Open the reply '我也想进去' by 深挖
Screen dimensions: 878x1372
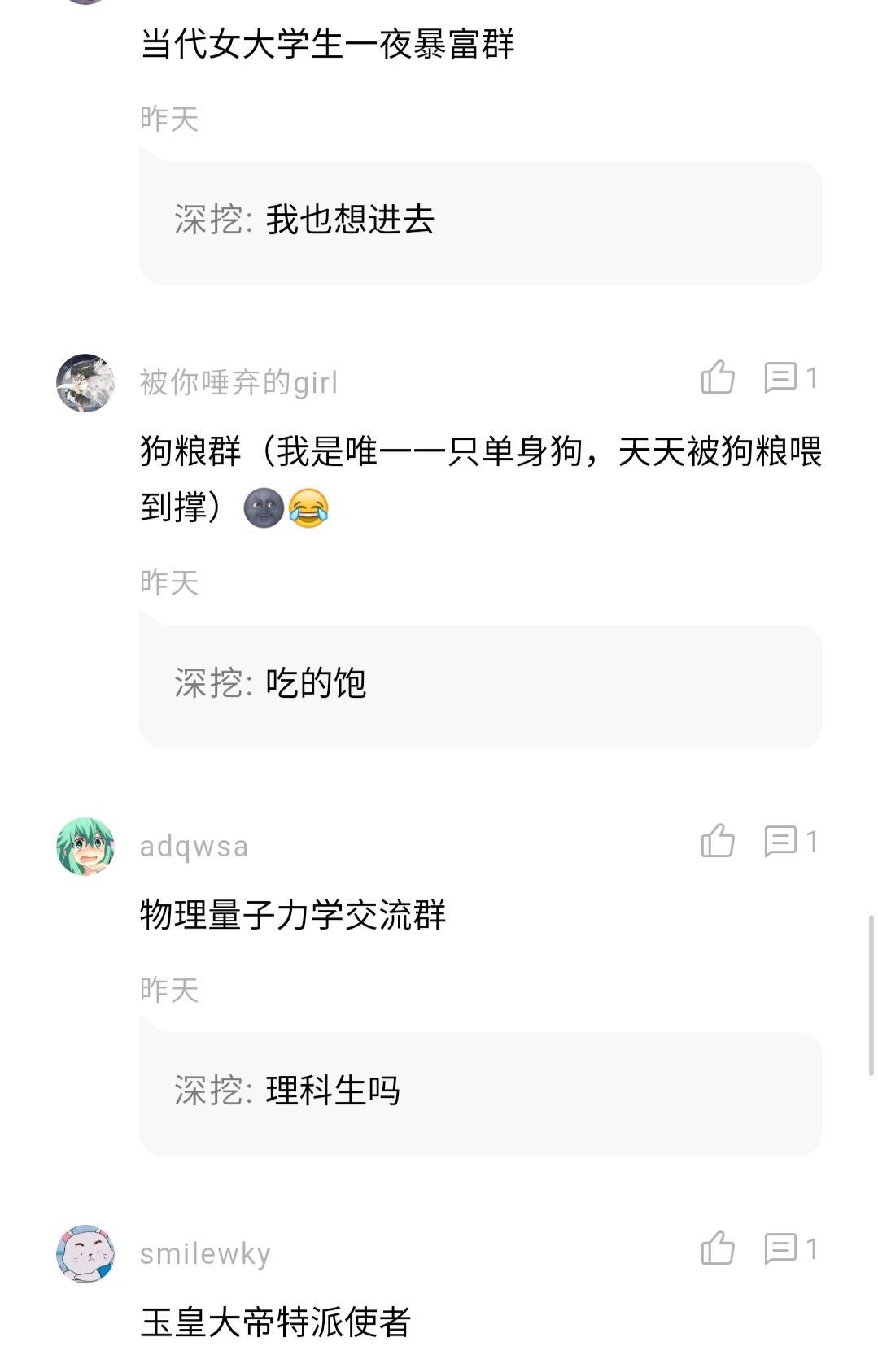pyautogui.click(x=480, y=222)
